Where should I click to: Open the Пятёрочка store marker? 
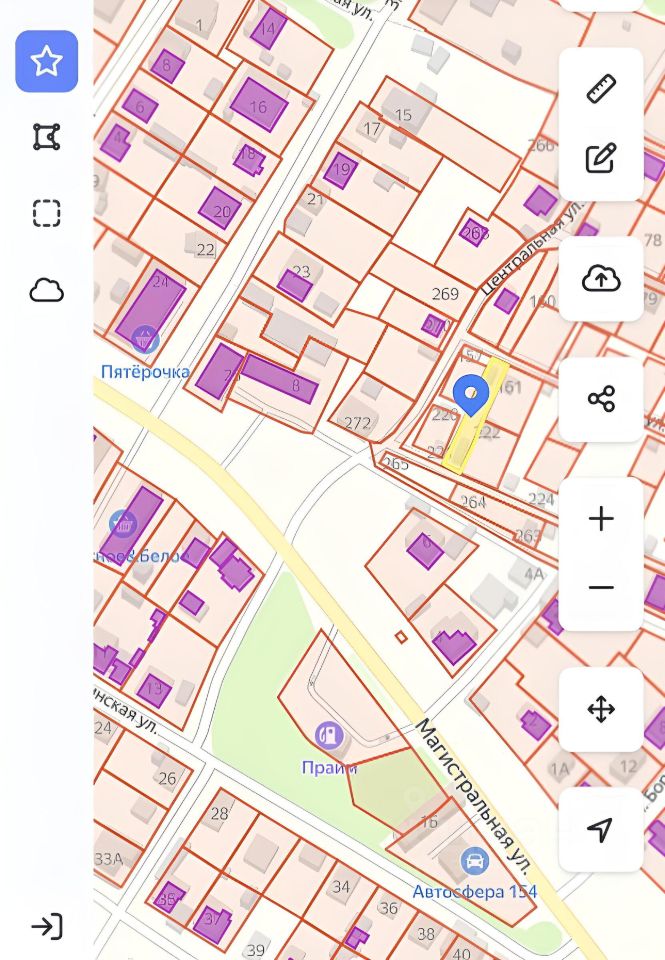pyautogui.click(x=145, y=340)
